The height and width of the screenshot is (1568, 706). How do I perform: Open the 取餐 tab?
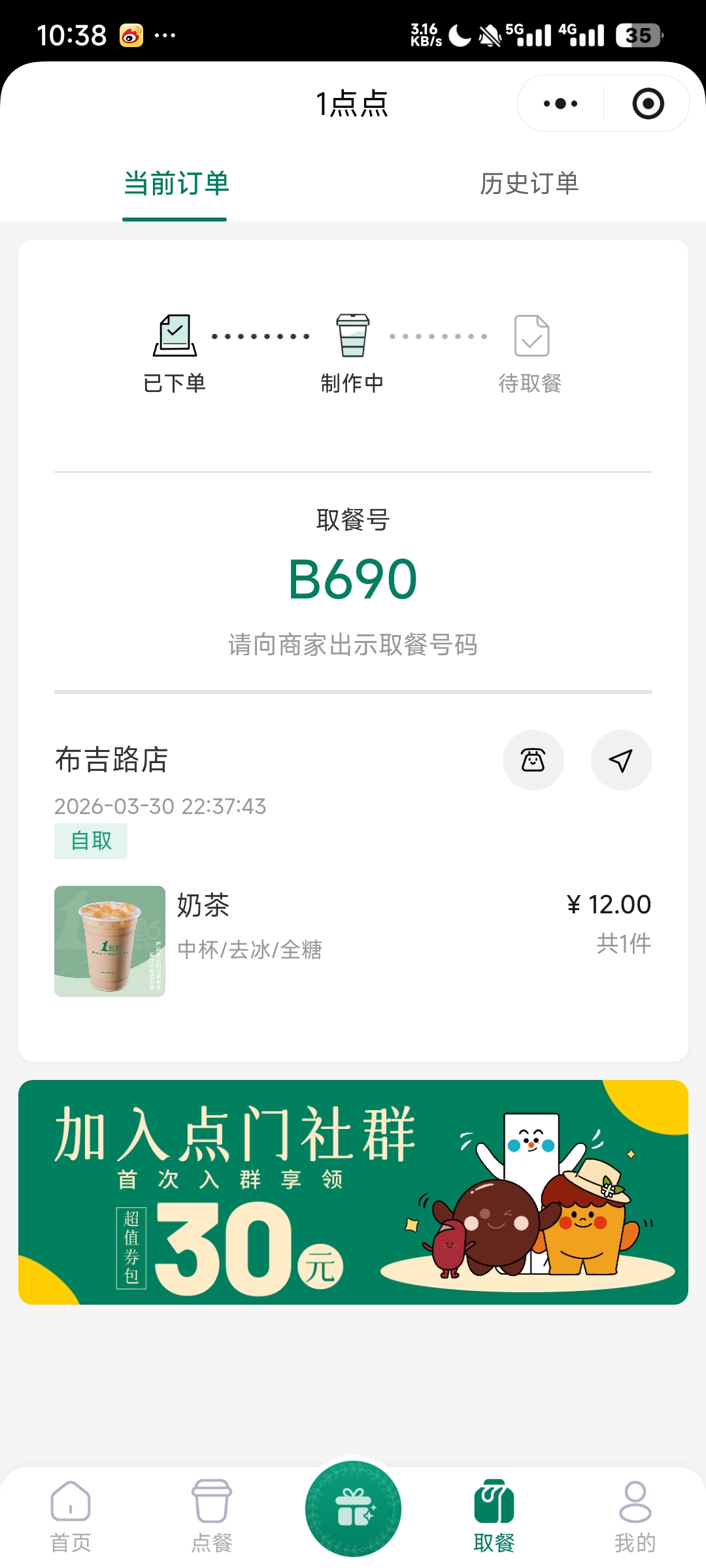494,1516
